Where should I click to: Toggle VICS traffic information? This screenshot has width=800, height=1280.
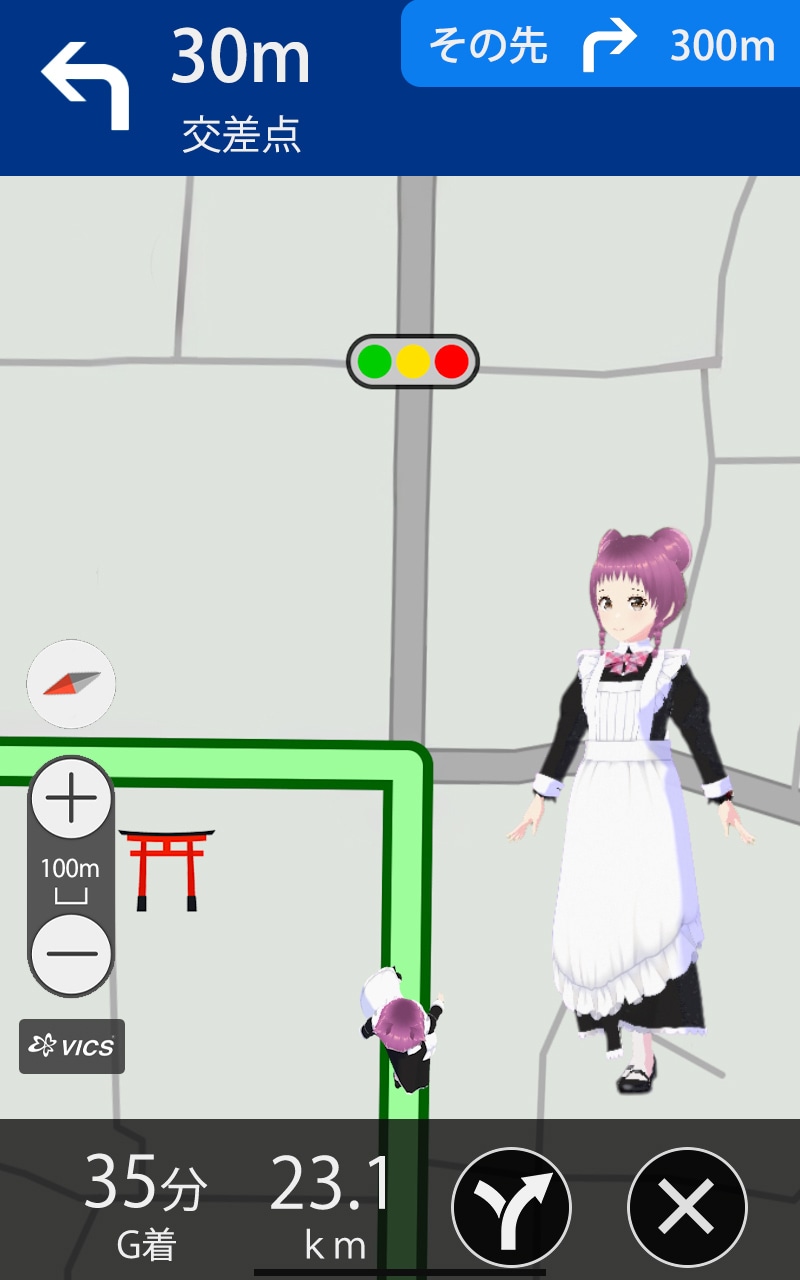pyautogui.click(x=72, y=1046)
